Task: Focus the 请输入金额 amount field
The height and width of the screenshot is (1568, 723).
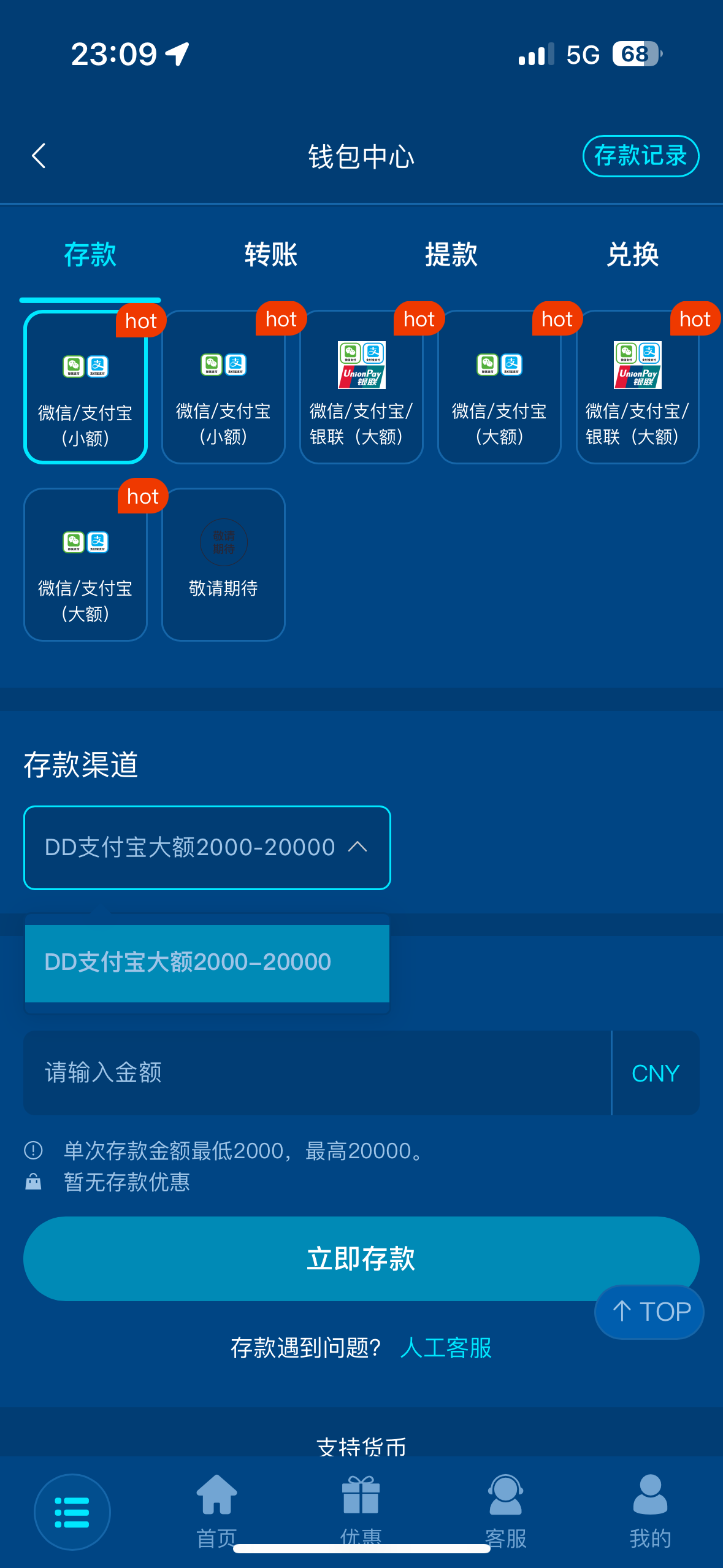Action: [x=316, y=1073]
